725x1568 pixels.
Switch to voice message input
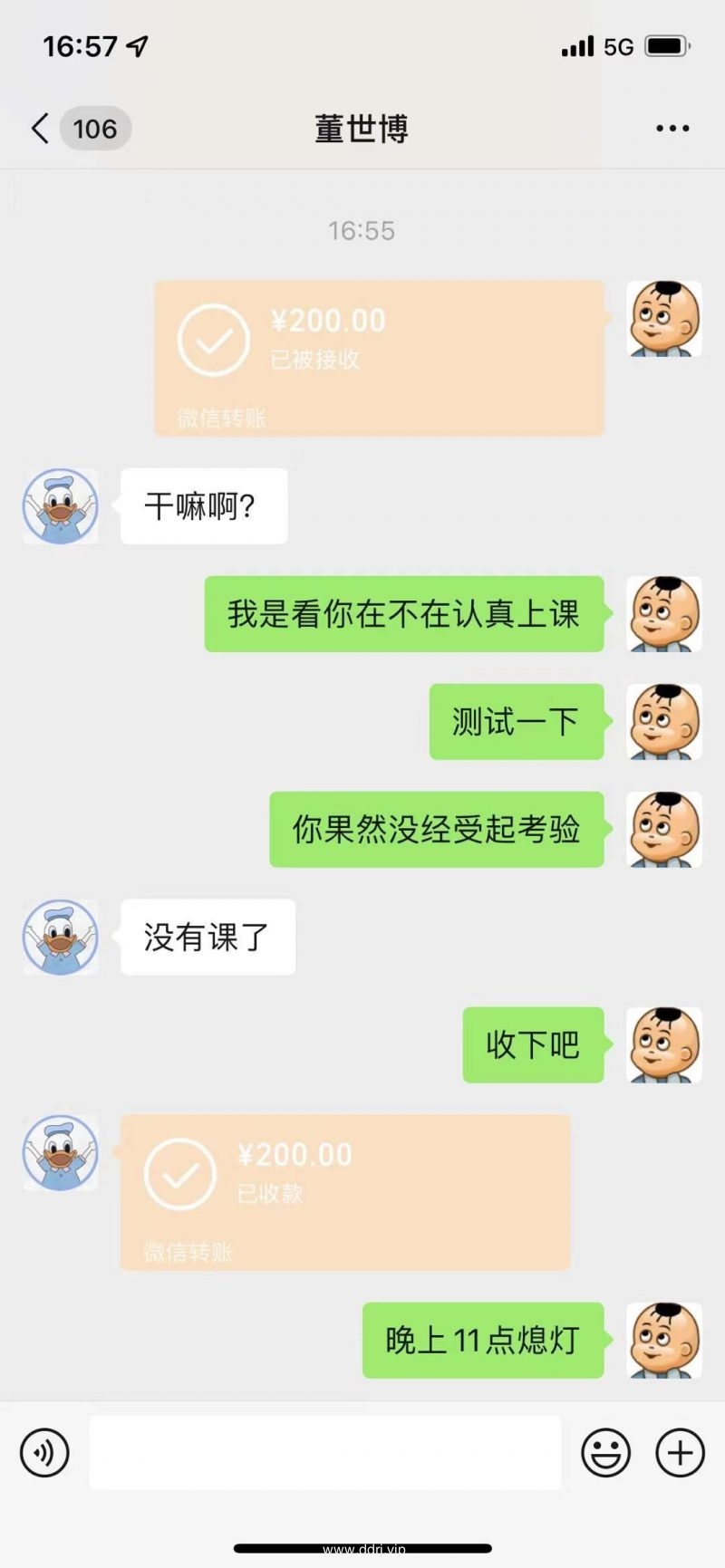[x=44, y=1453]
